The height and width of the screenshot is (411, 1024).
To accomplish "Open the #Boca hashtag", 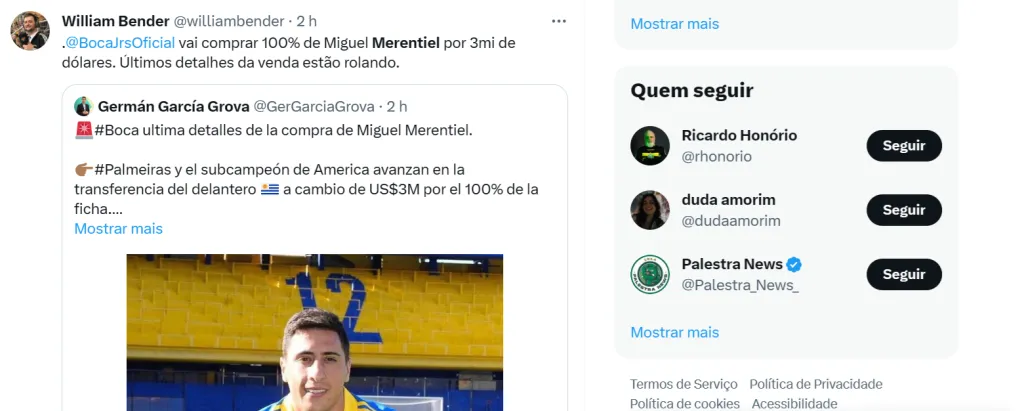I will 116,130.
